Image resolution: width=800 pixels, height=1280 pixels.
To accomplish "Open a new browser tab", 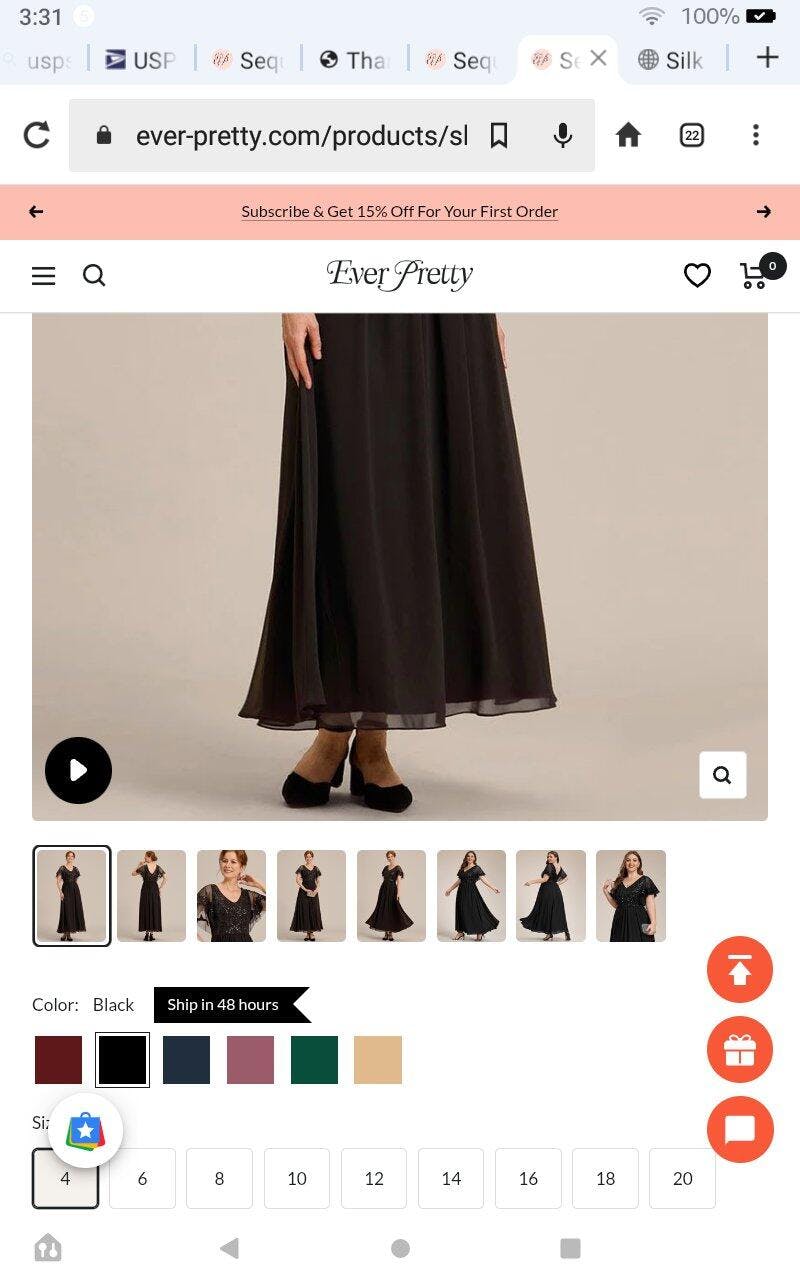I will (x=767, y=57).
